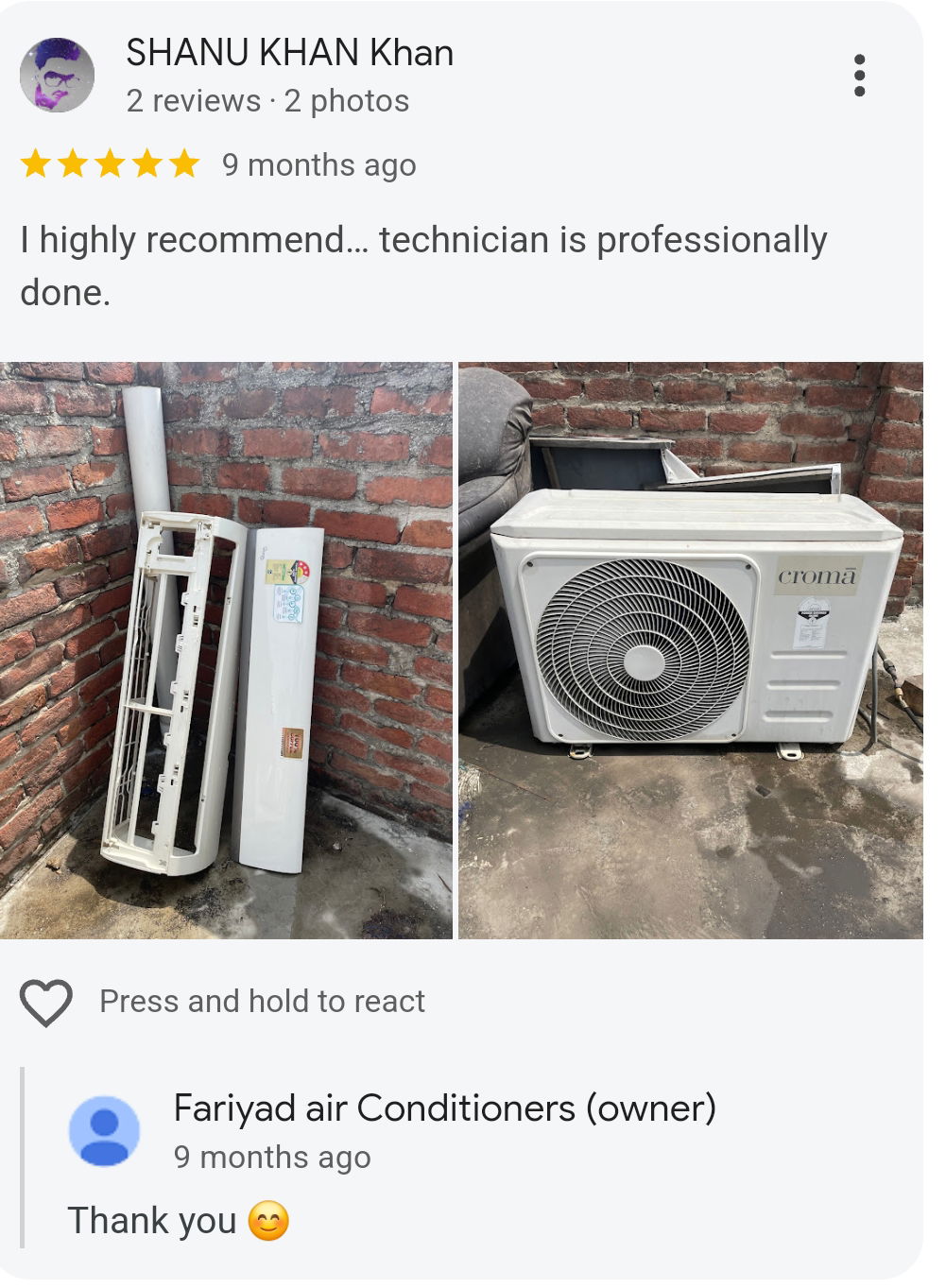This screenshot has height=1288, width=946.
Task: Open the review's three-dot overflow menu
Action: tap(858, 75)
